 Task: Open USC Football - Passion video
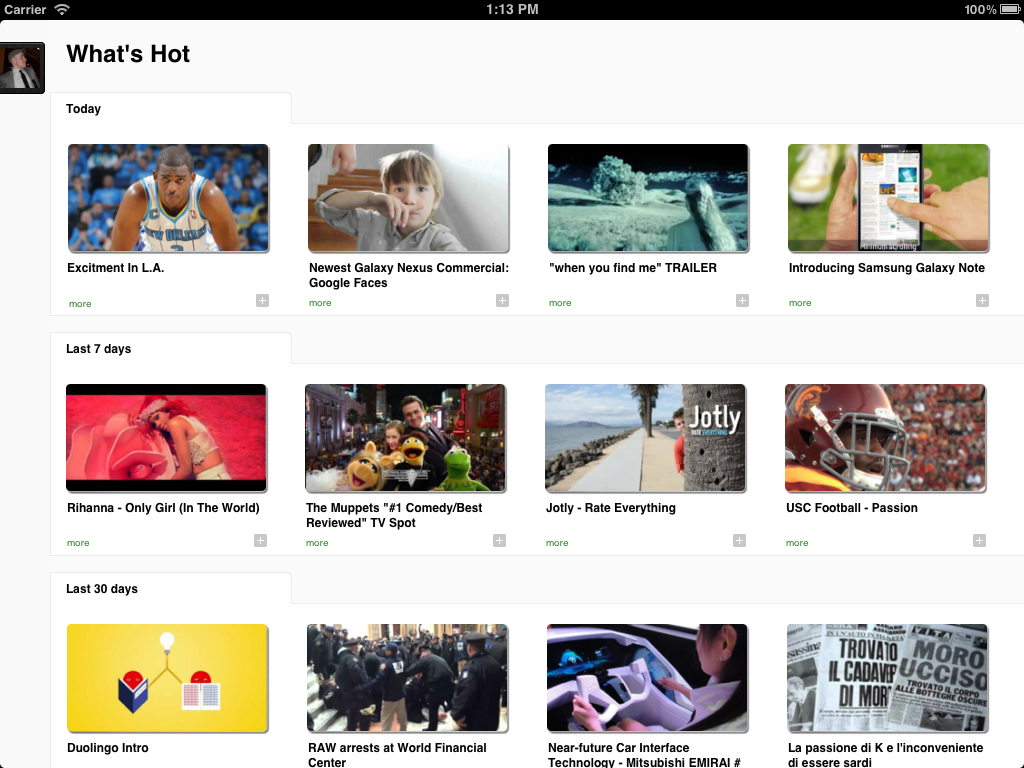pos(885,437)
